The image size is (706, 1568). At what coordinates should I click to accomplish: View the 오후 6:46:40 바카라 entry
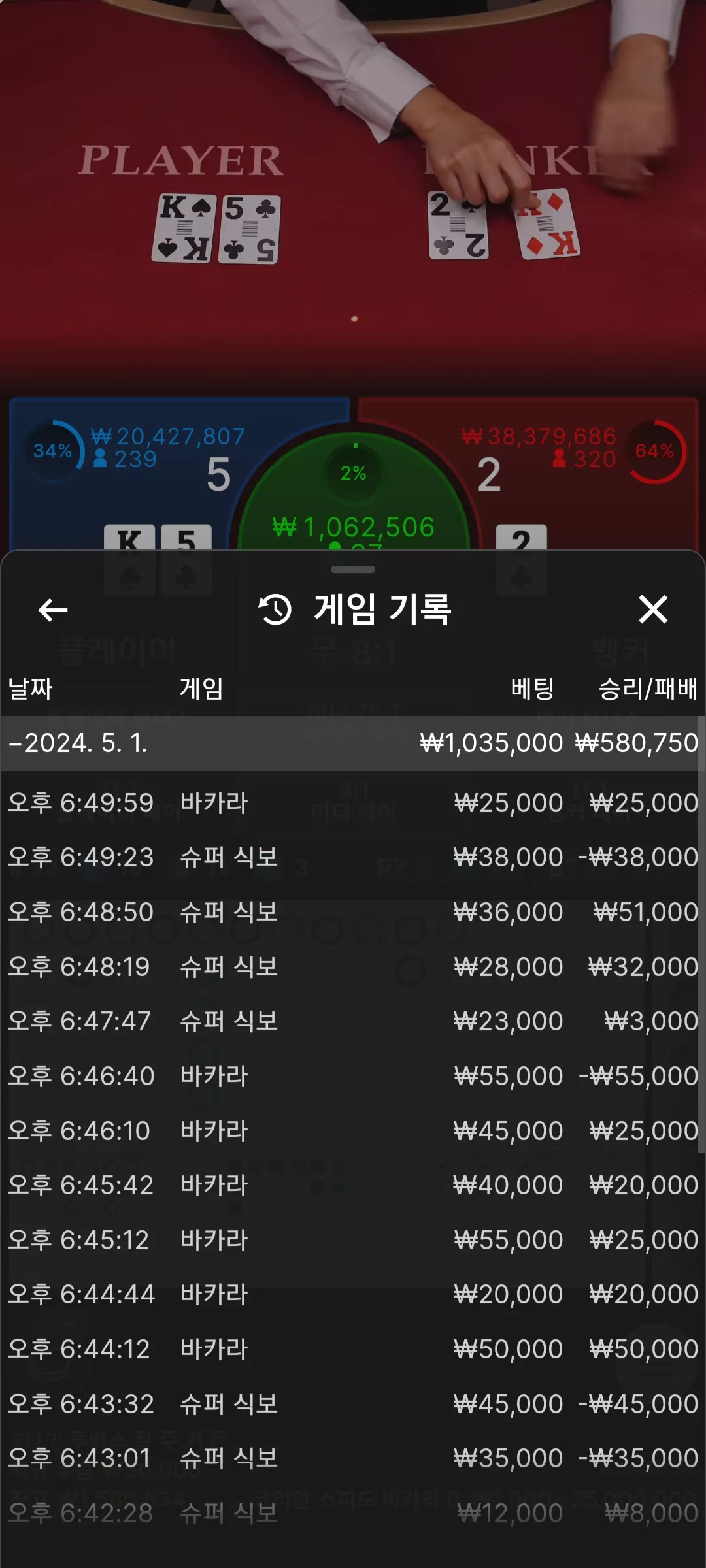click(353, 1076)
